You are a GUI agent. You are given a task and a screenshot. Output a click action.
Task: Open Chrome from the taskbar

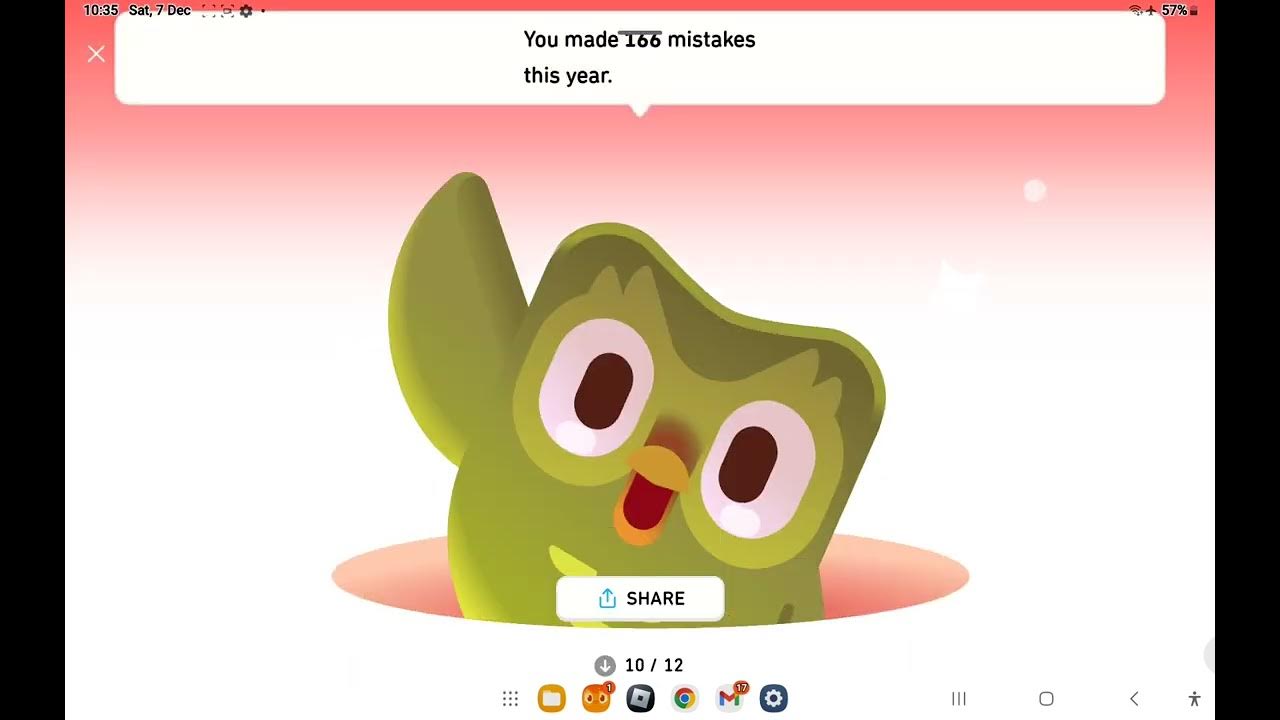[x=685, y=699]
